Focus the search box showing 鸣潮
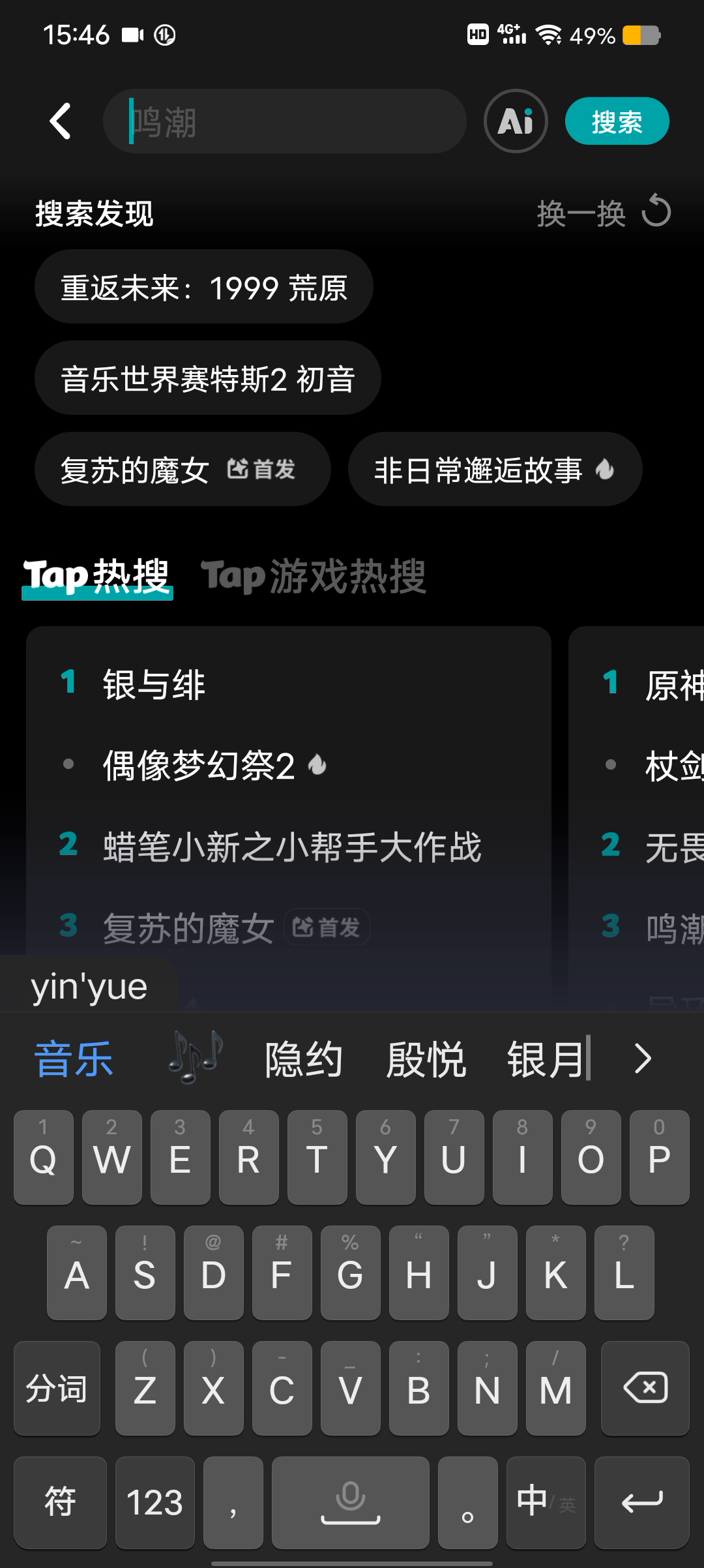The width and height of the screenshot is (704, 1568). [285, 121]
